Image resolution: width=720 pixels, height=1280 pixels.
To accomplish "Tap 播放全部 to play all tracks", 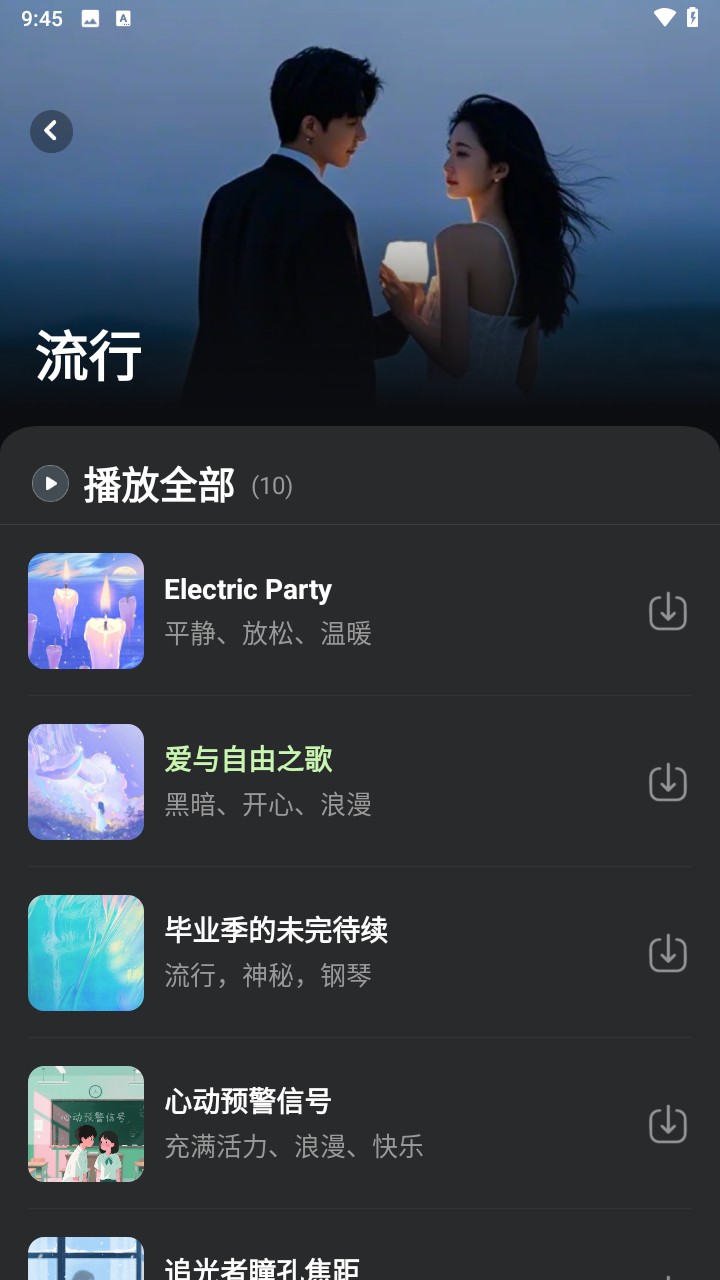I will point(159,485).
